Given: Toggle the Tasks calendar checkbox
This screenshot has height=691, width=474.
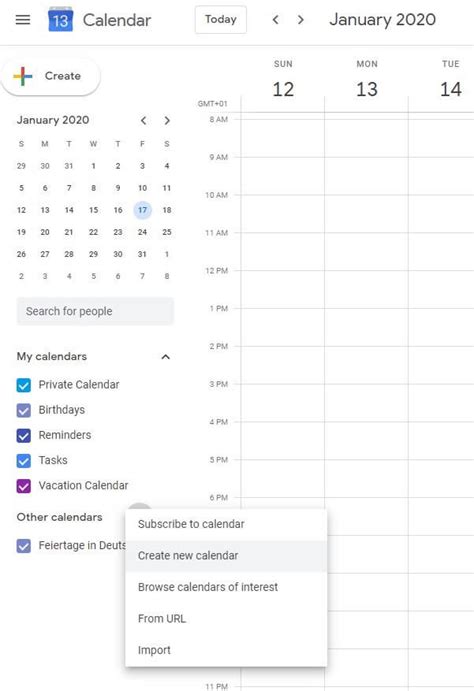Looking at the screenshot, I should [x=24, y=461].
